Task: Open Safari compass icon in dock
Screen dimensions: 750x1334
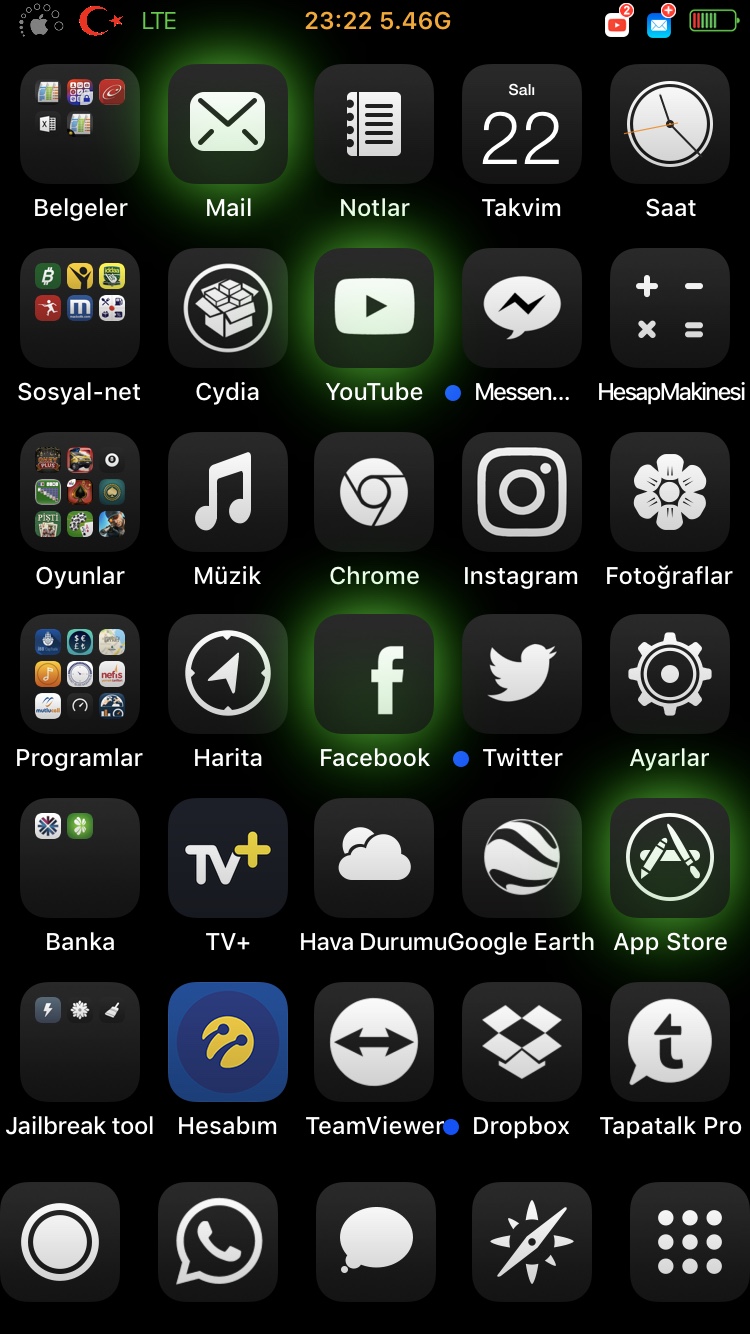Action: pyautogui.click(x=532, y=1242)
